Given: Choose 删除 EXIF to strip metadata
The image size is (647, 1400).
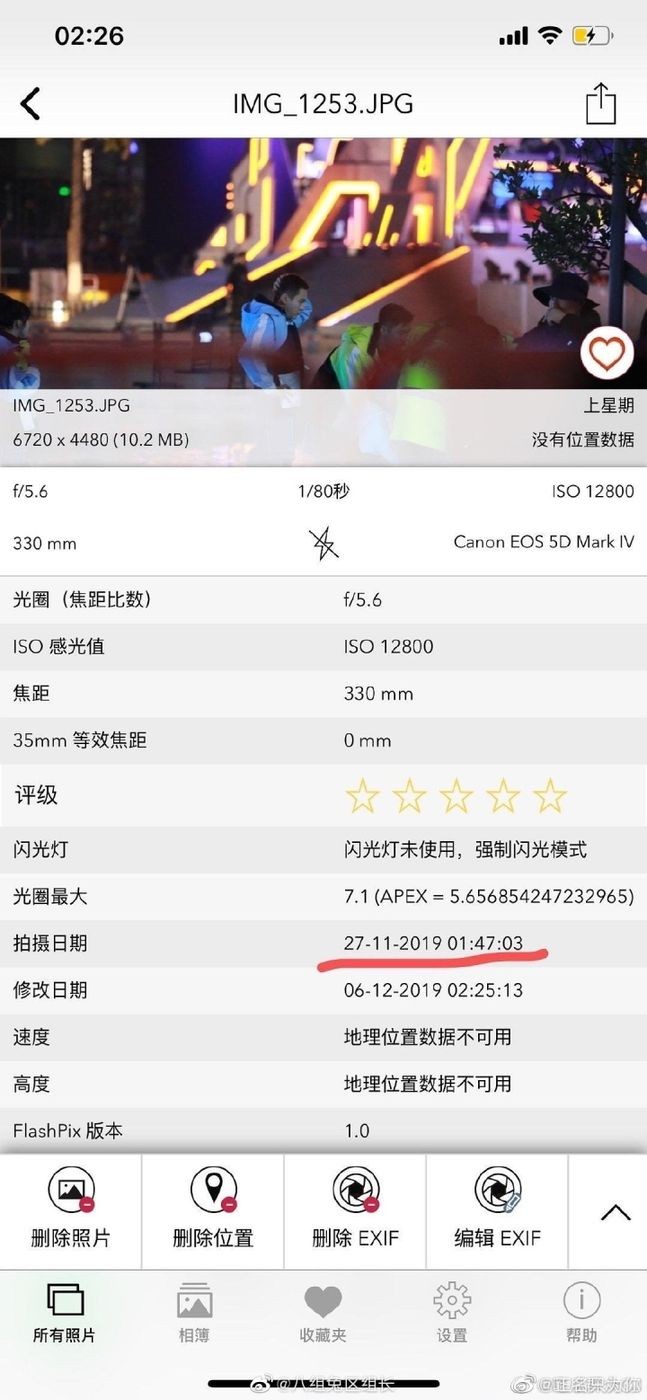Looking at the screenshot, I should (355, 1210).
